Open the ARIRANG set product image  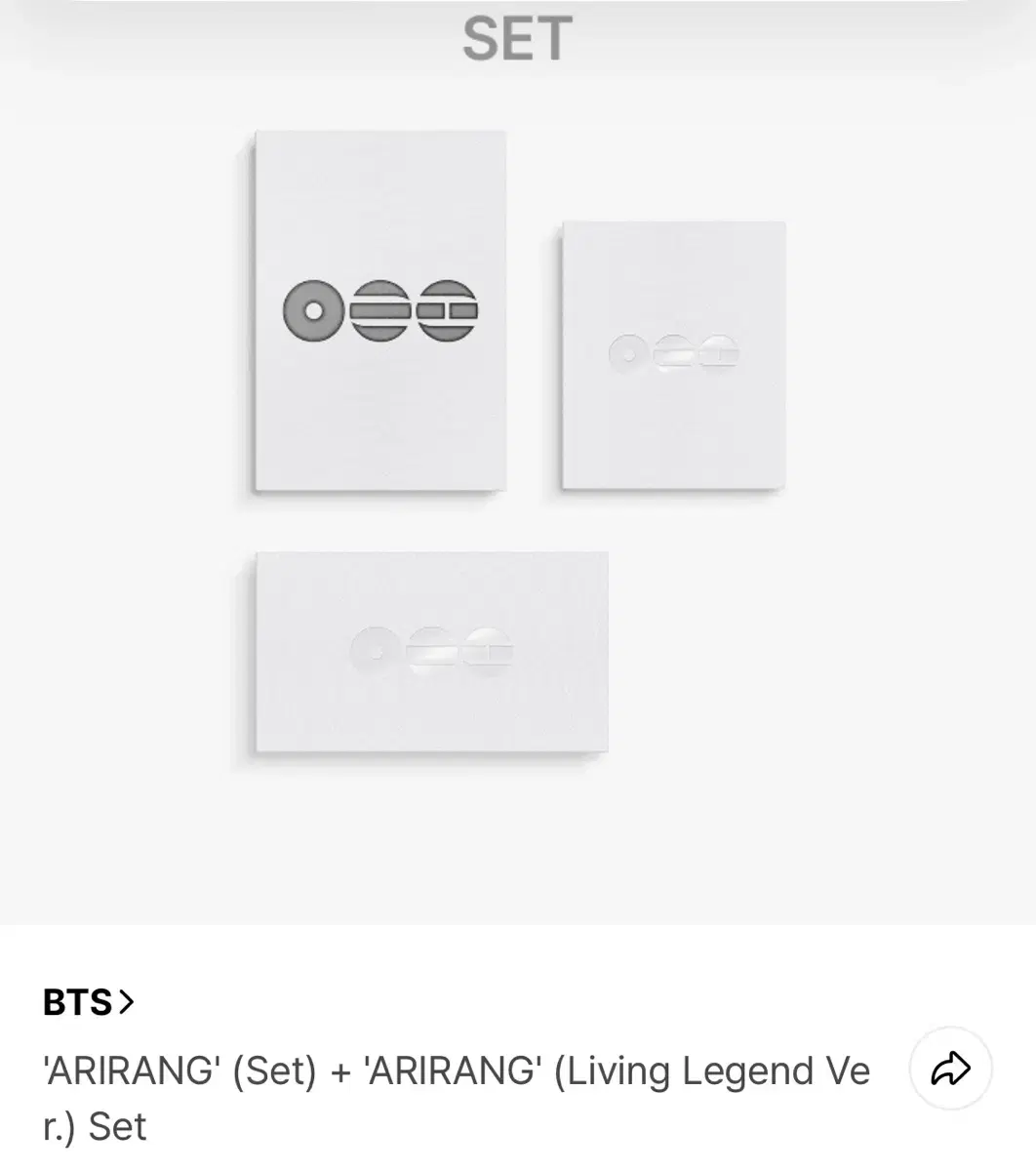coord(517,459)
